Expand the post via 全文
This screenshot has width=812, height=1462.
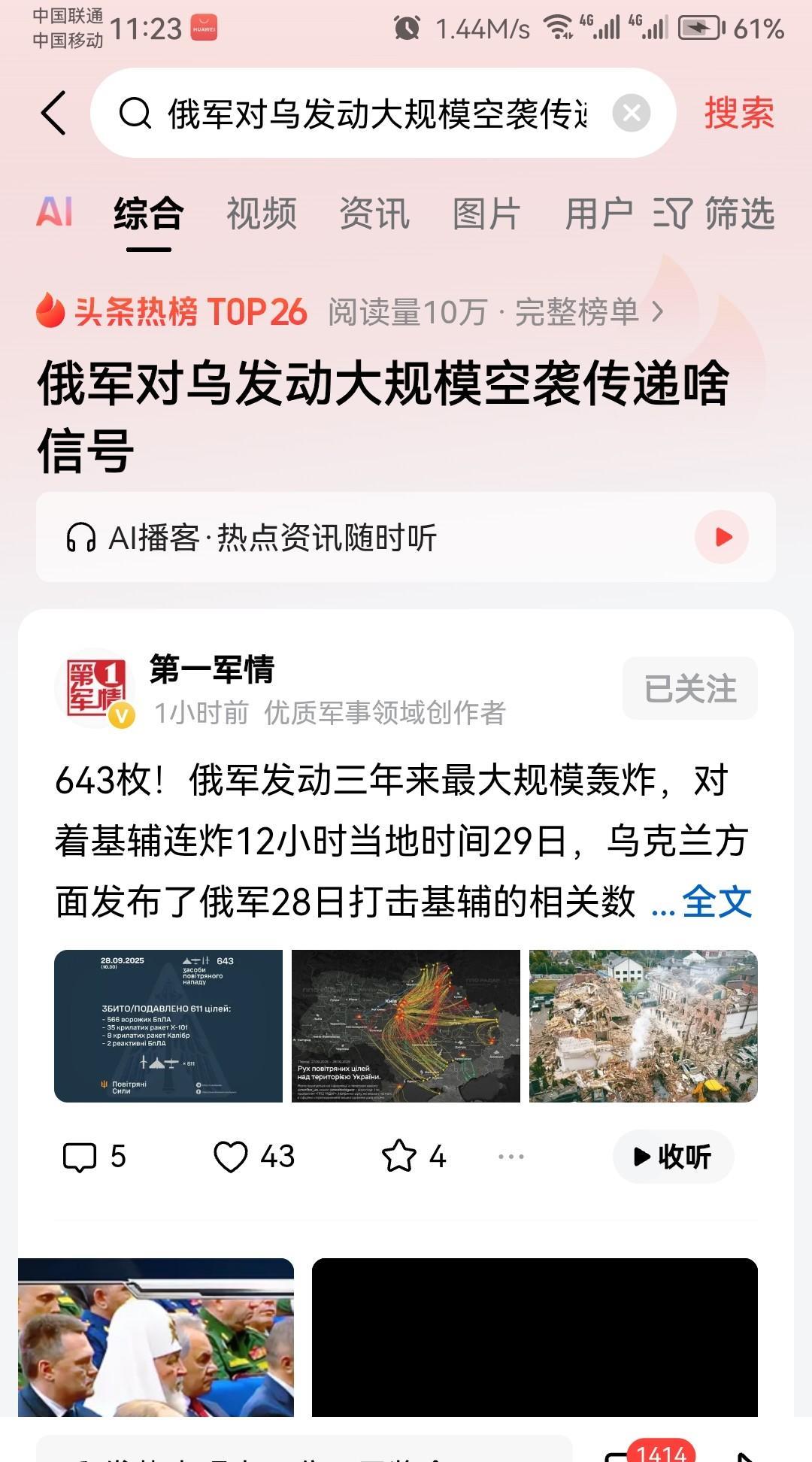(716, 902)
